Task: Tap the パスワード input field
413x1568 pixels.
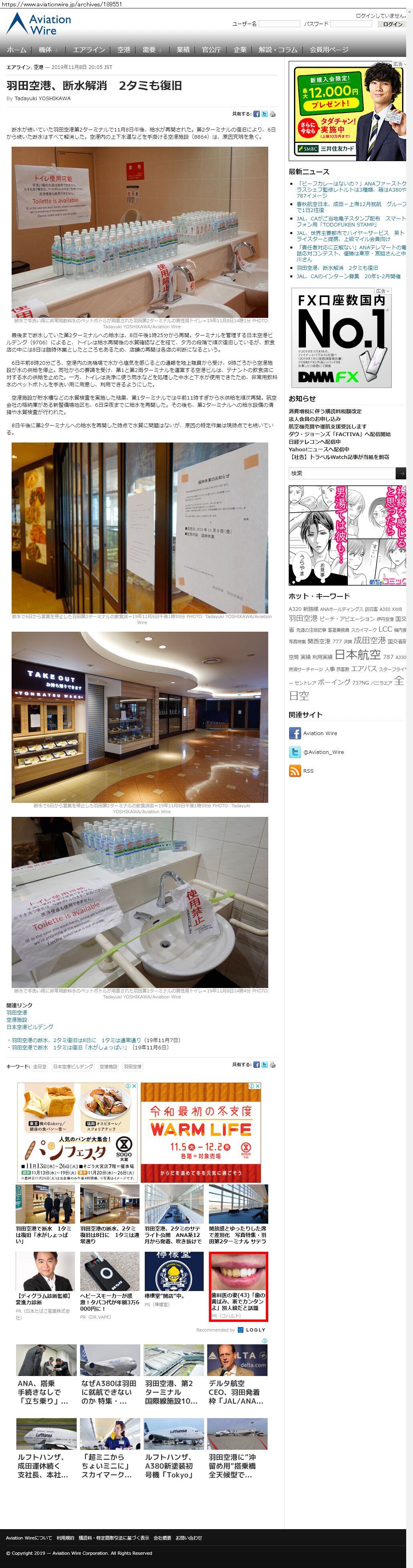Action: [x=350, y=24]
